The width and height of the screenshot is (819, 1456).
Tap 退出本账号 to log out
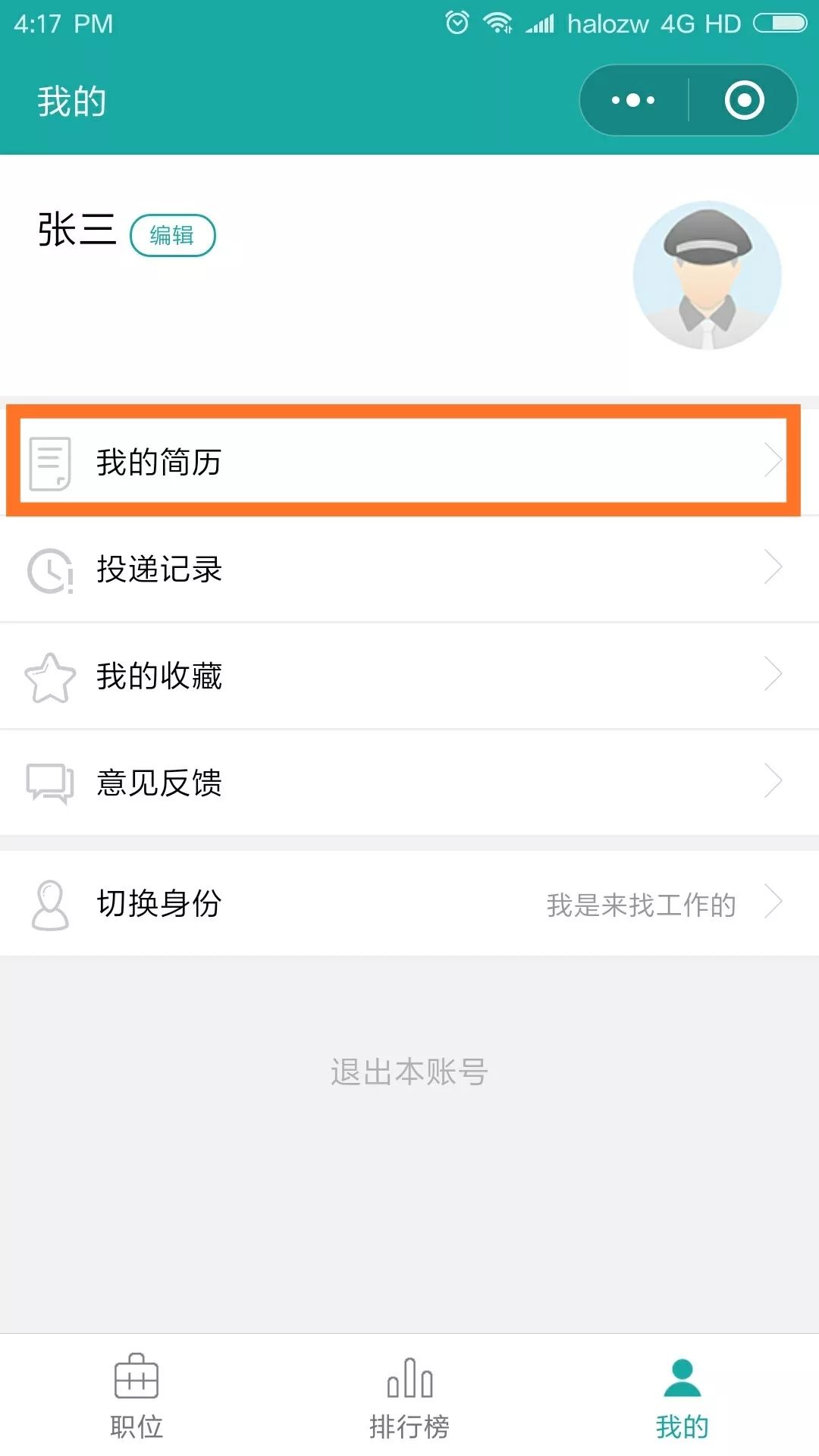(x=409, y=1072)
